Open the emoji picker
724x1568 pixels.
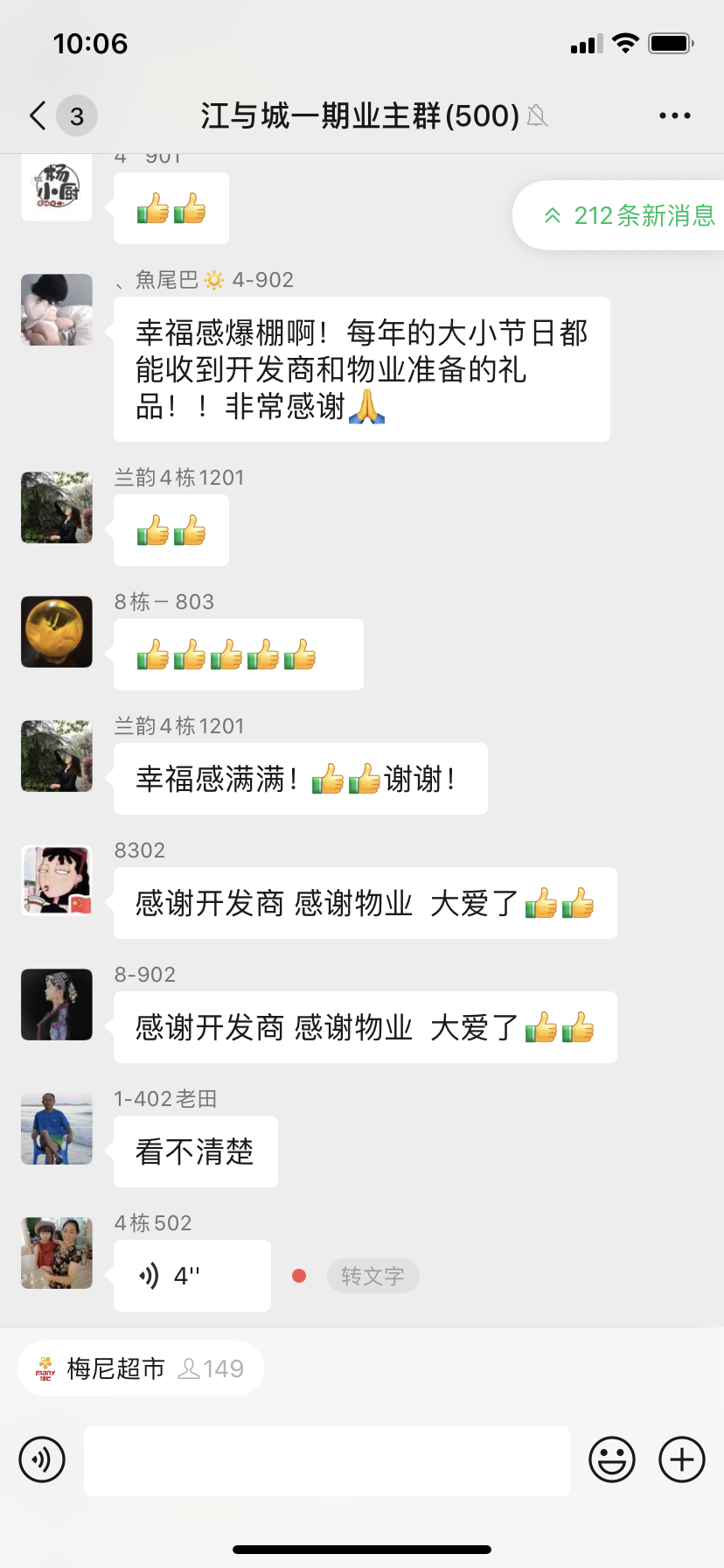611,1459
